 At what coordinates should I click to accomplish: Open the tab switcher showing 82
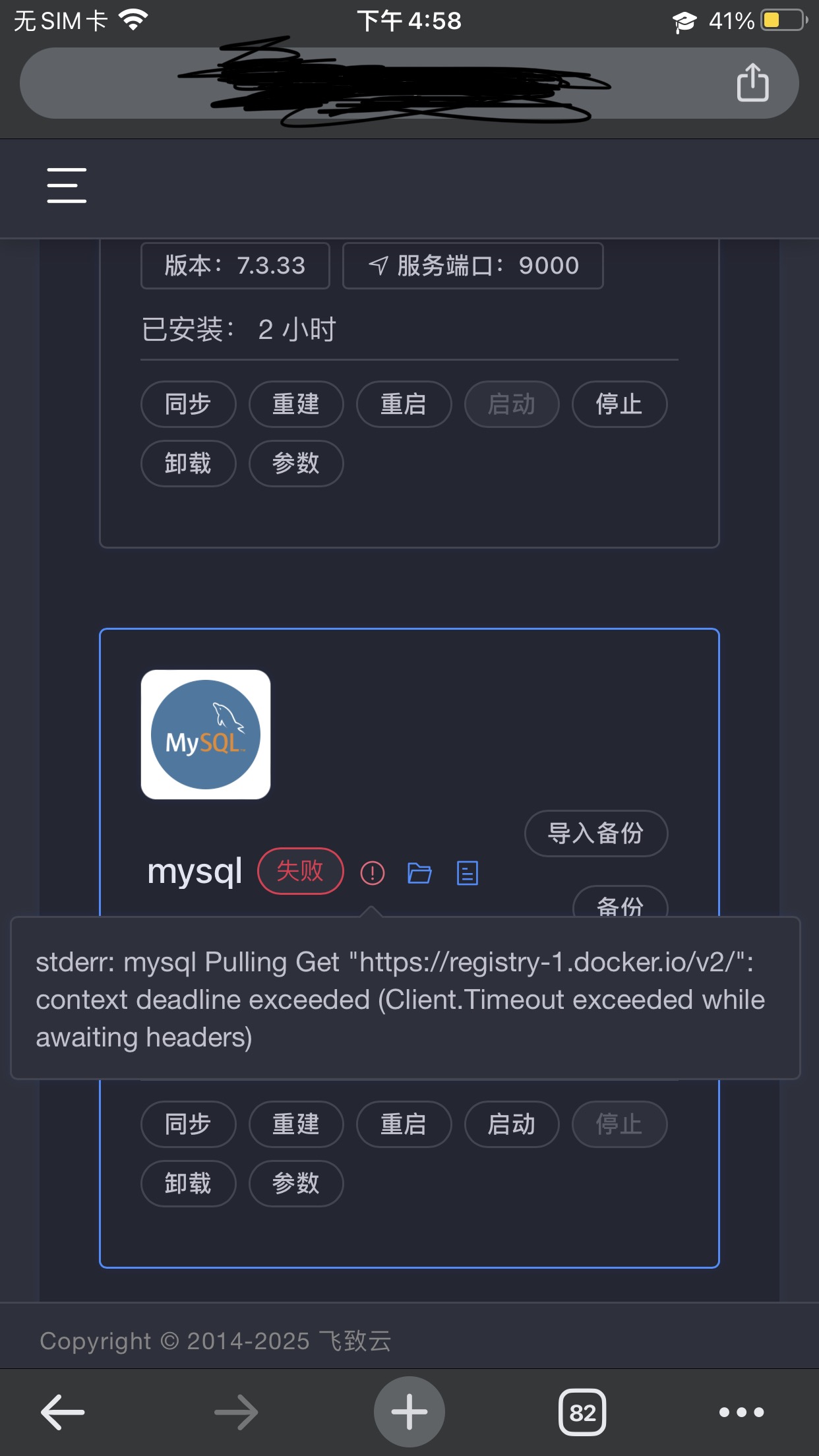coord(582,1412)
